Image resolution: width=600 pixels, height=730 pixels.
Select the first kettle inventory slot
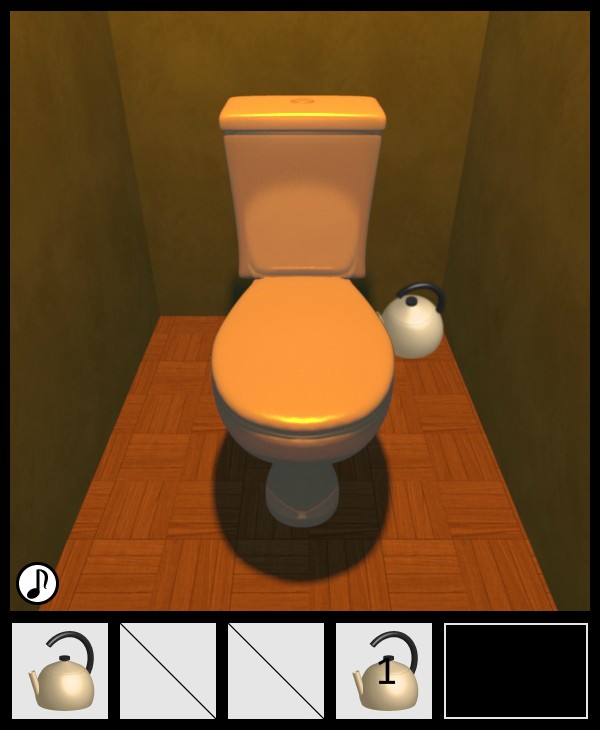(60, 671)
